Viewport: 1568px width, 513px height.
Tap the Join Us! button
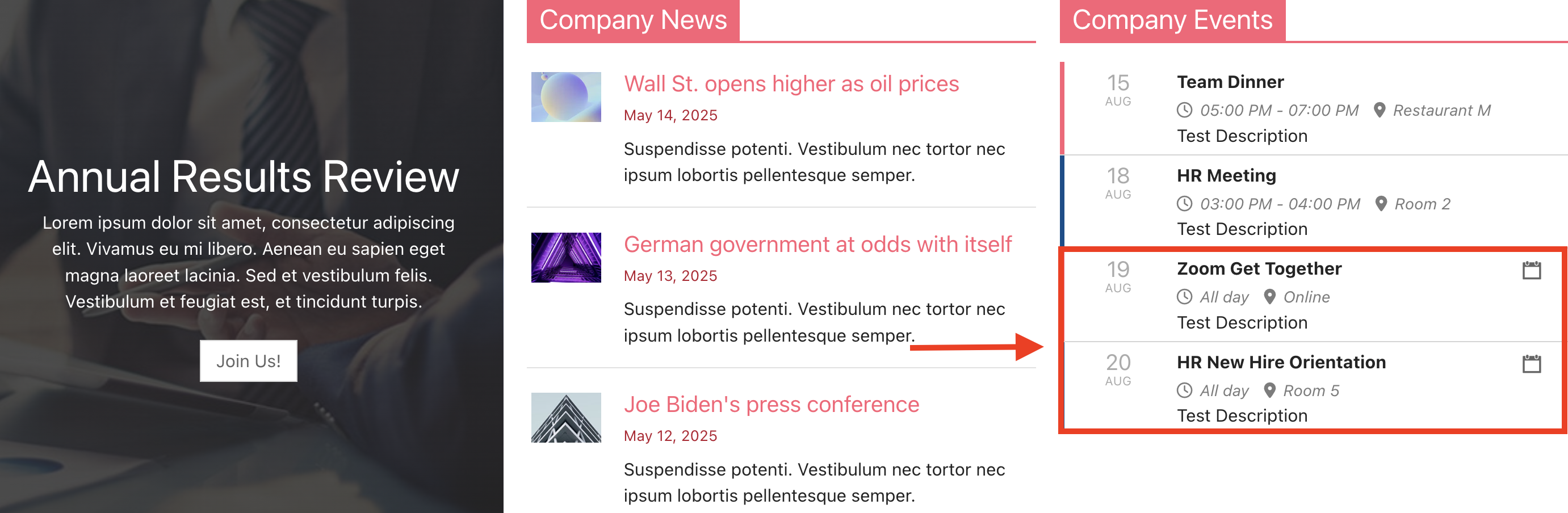pyautogui.click(x=248, y=361)
